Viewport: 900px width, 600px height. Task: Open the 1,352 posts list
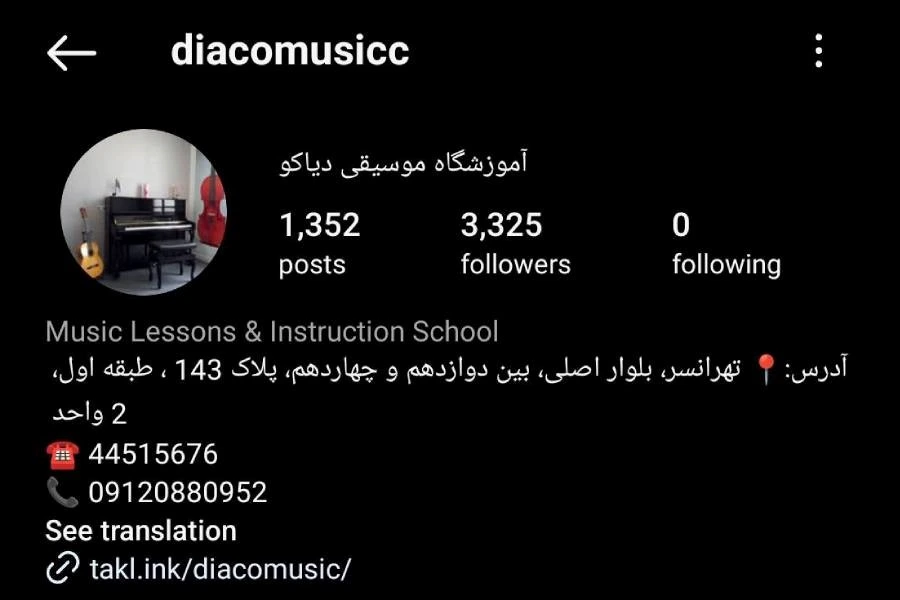pos(319,243)
